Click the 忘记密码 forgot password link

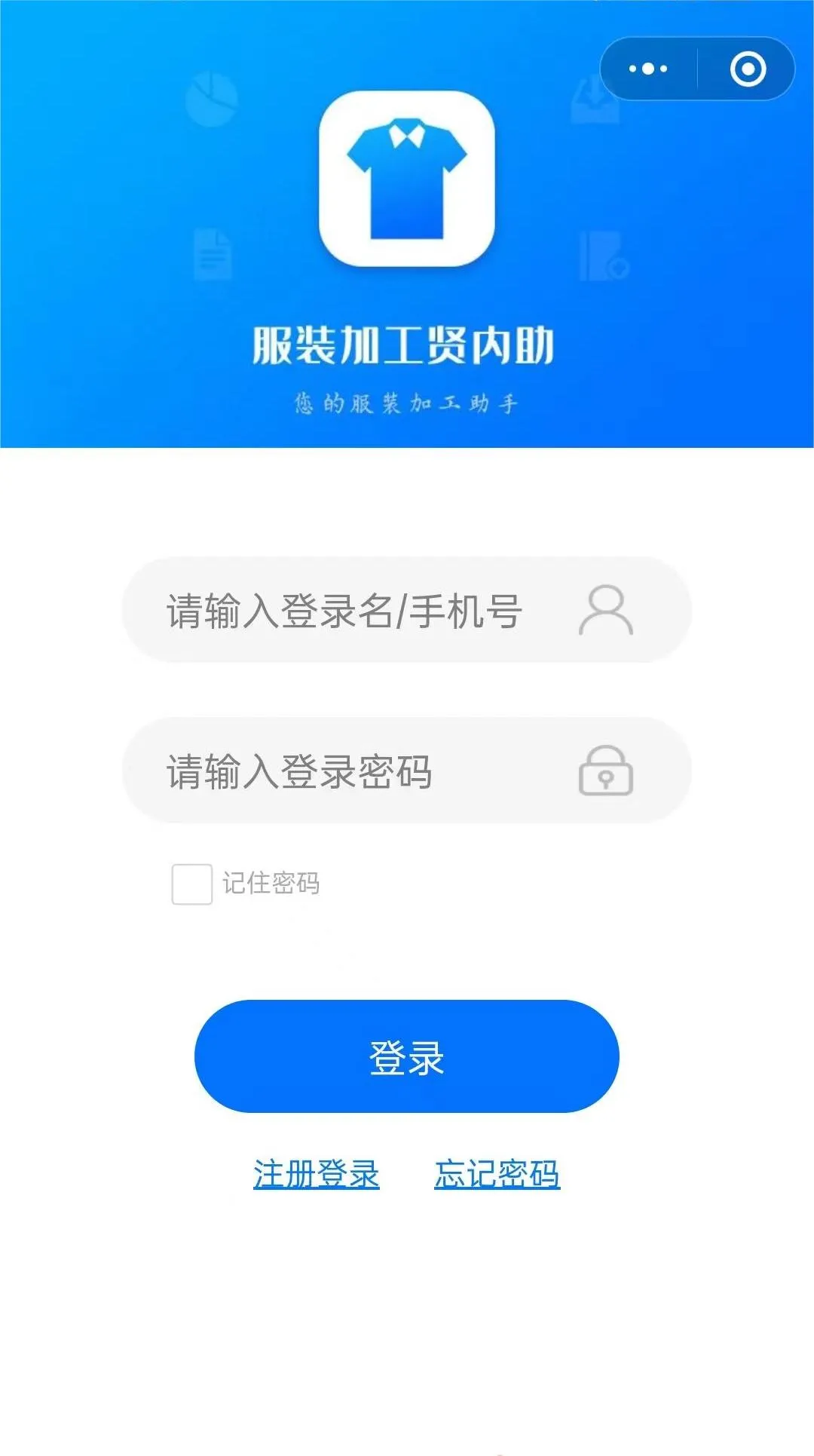[x=497, y=1172]
